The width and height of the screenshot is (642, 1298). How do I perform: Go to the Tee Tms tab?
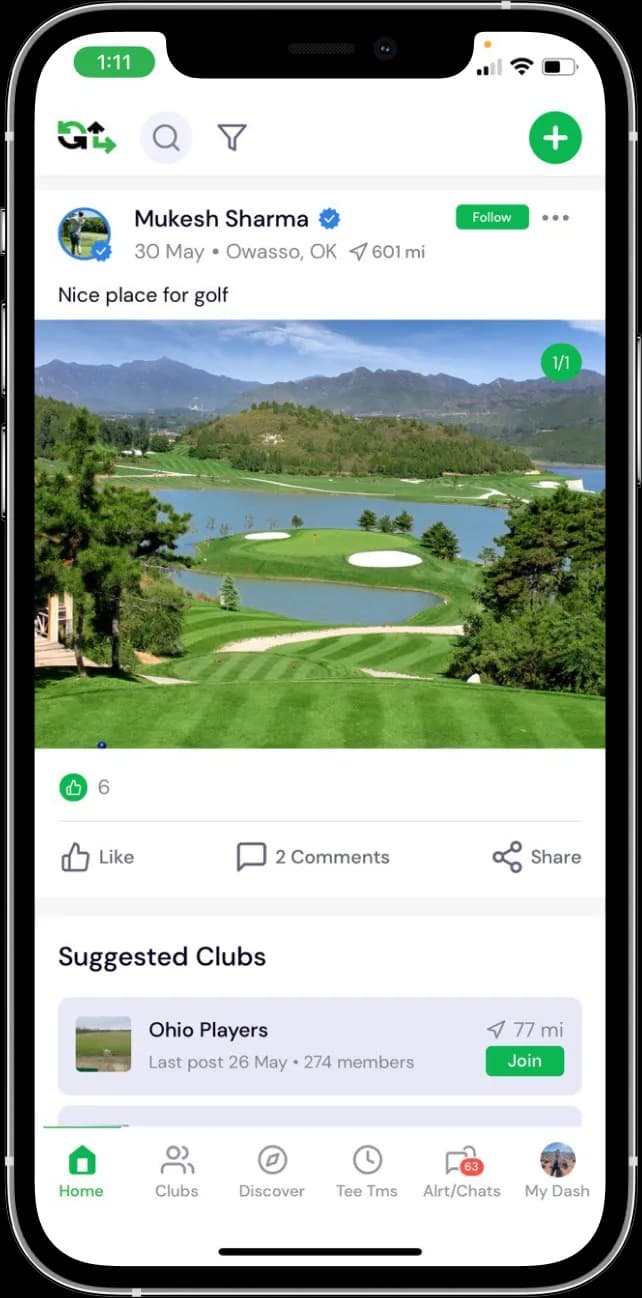pos(367,1171)
